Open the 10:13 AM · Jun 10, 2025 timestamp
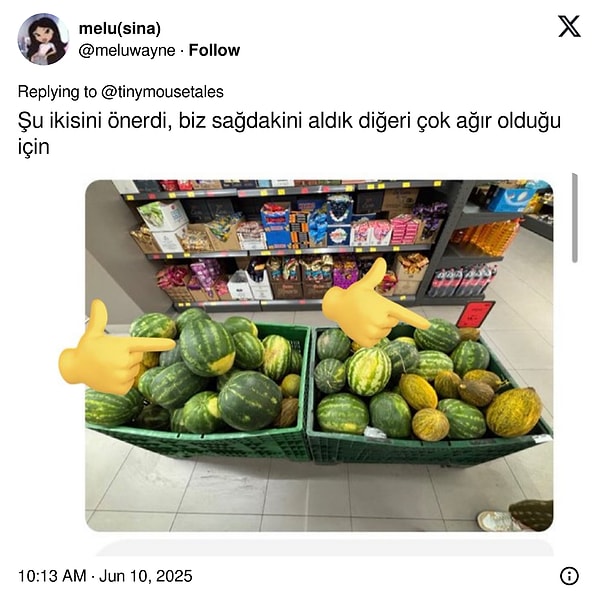 (105, 576)
